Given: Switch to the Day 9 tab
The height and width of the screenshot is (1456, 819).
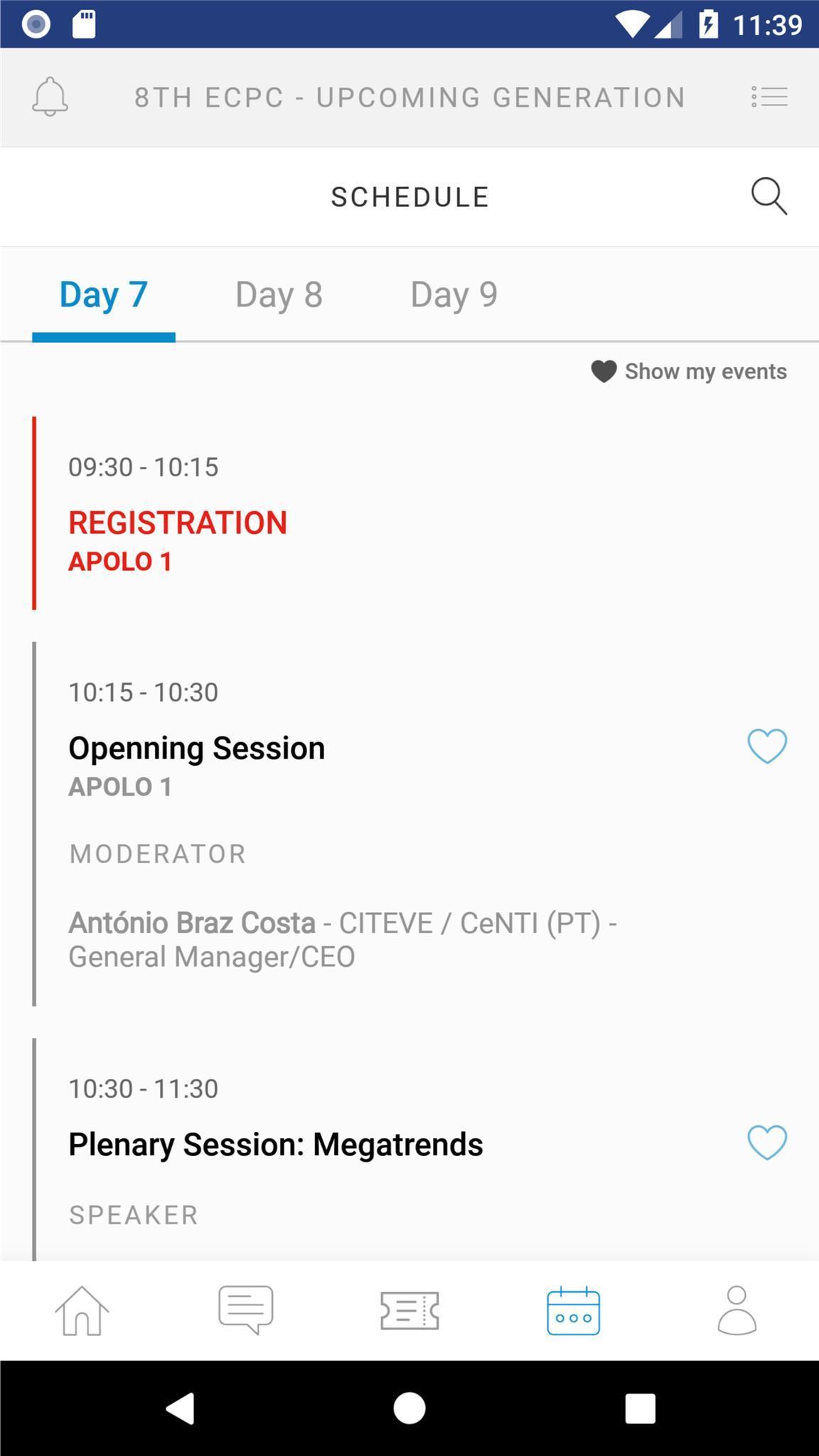Looking at the screenshot, I should point(454,295).
